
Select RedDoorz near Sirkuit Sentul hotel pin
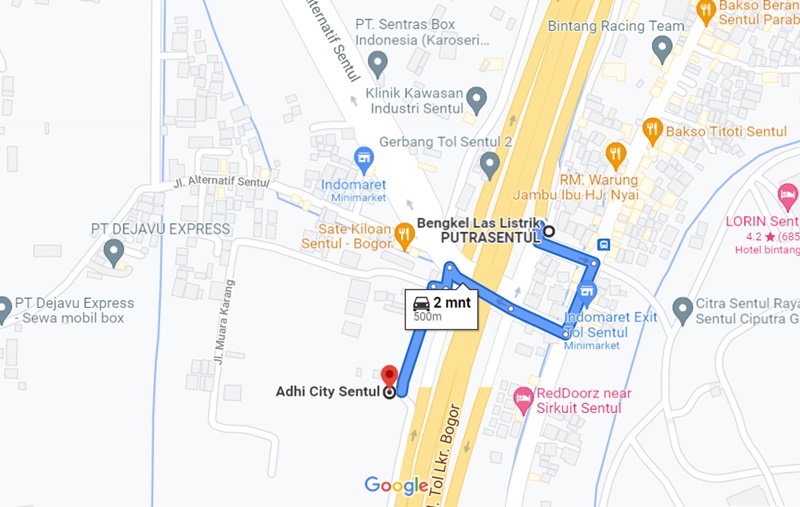pos(523,399)
